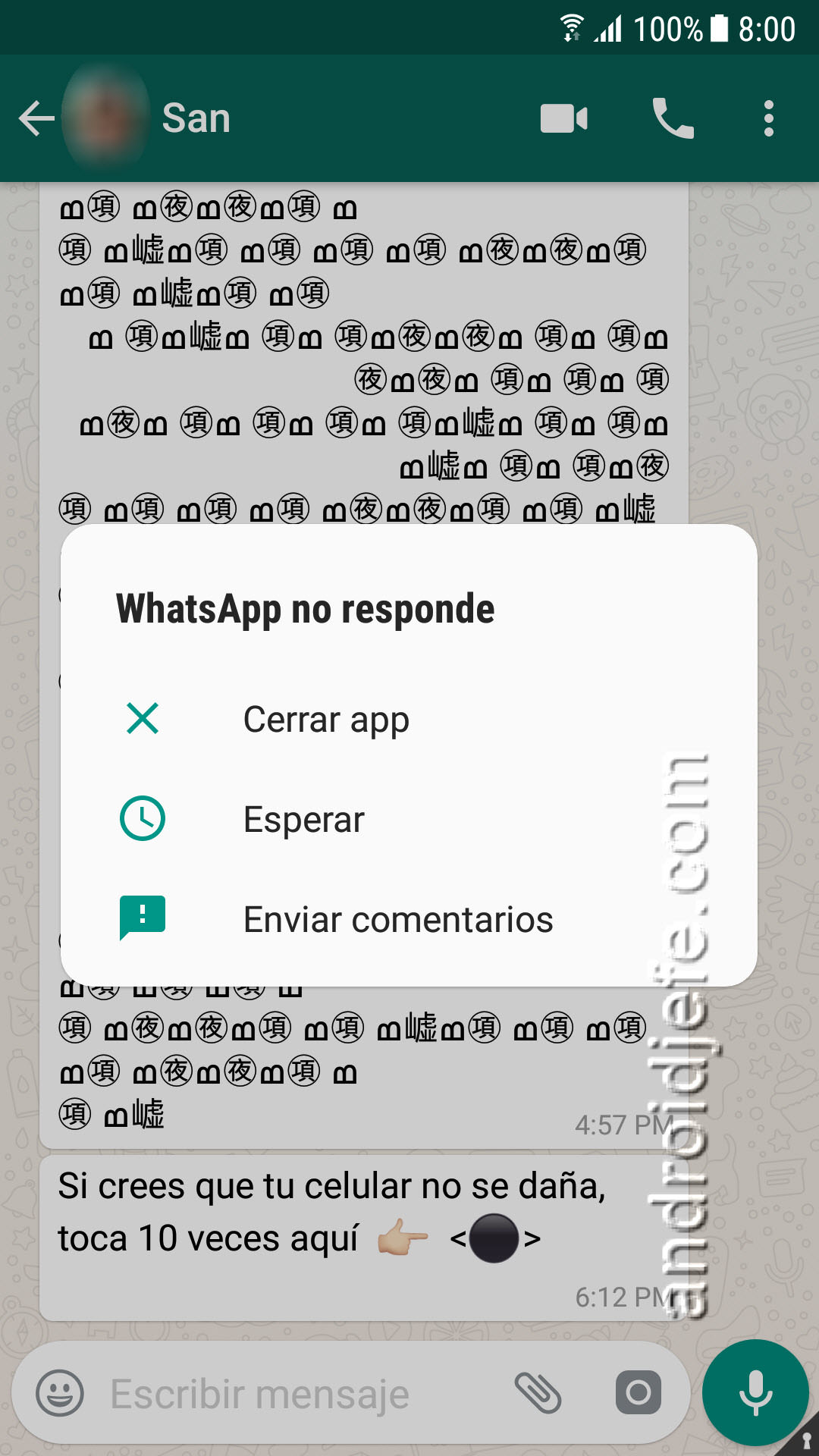The width and height of the screenshot is (819, 1456).
Task: Tap the voice message microphone button
Action: (755, 1392)
